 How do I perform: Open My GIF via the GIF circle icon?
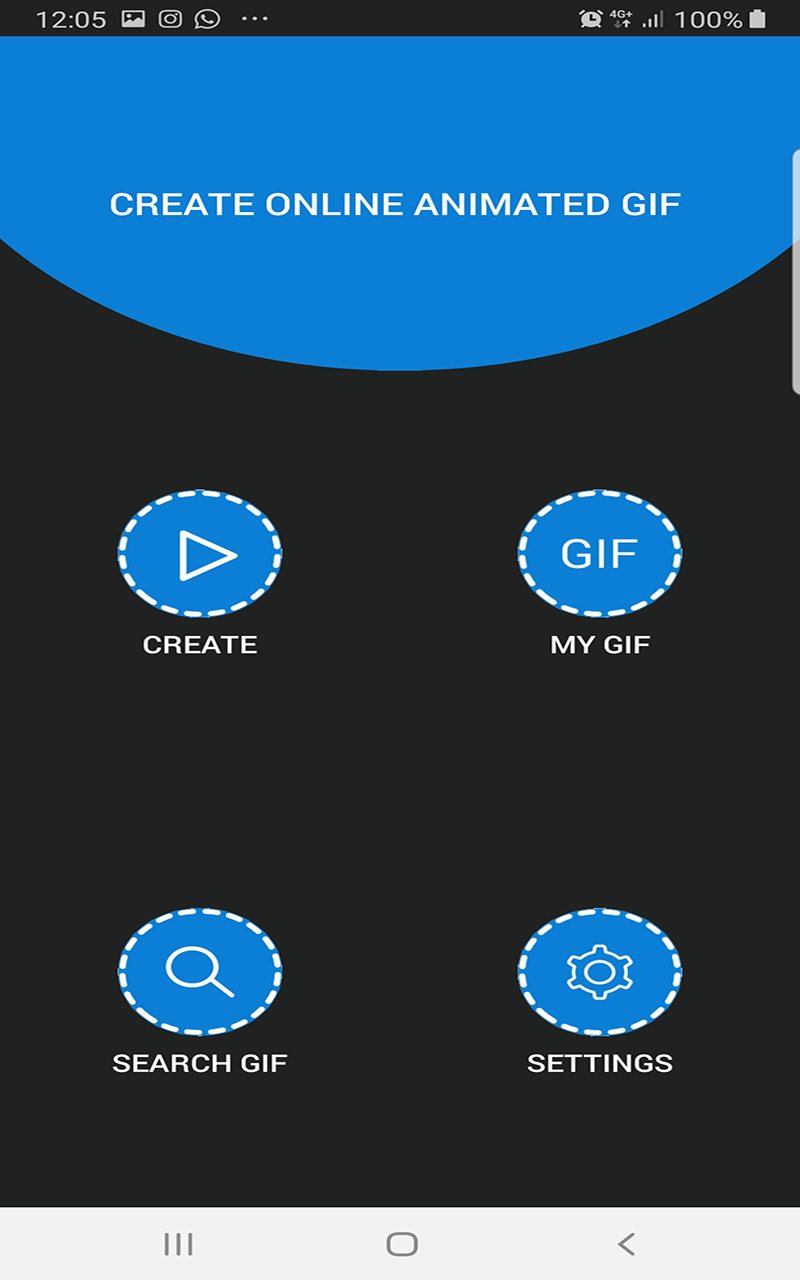click(x=600, y=553)
